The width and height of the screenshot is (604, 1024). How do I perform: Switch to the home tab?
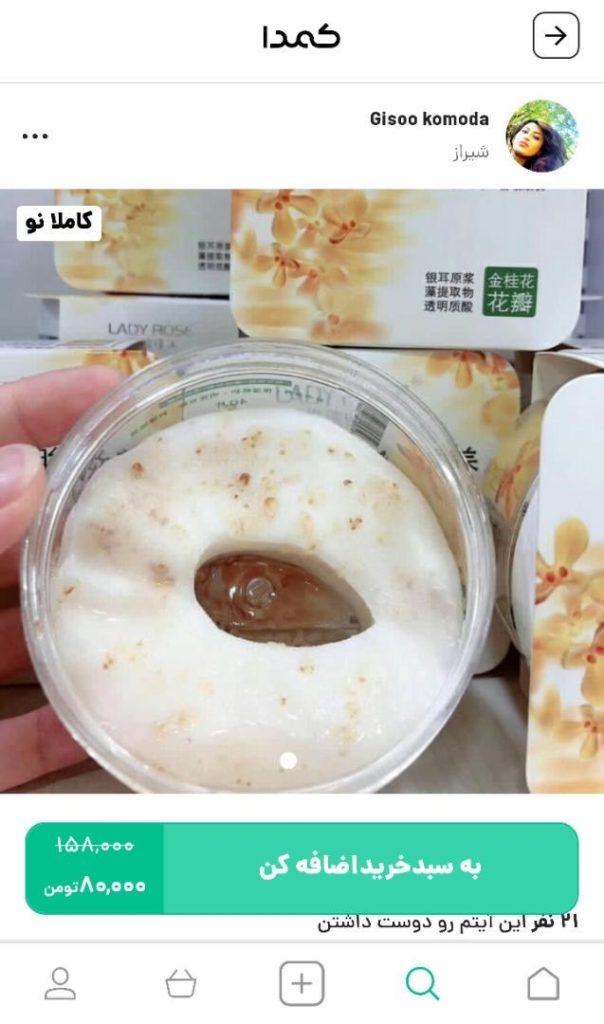click(x=543, y=984)
